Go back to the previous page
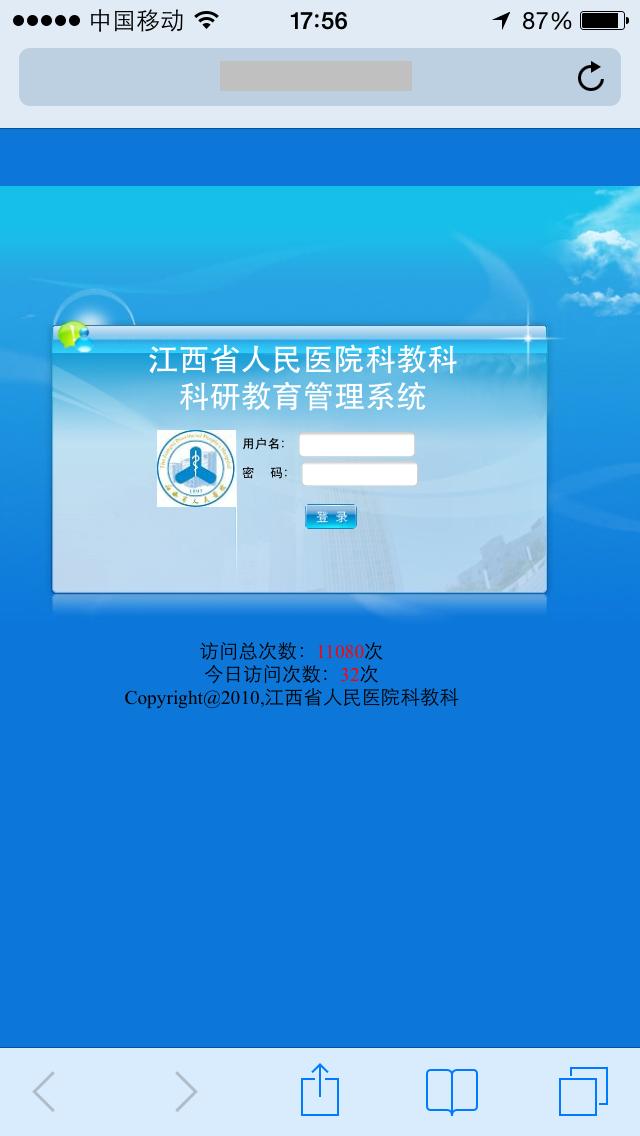The width and height of the screenshot is (640, 1136). (44, 1091)
